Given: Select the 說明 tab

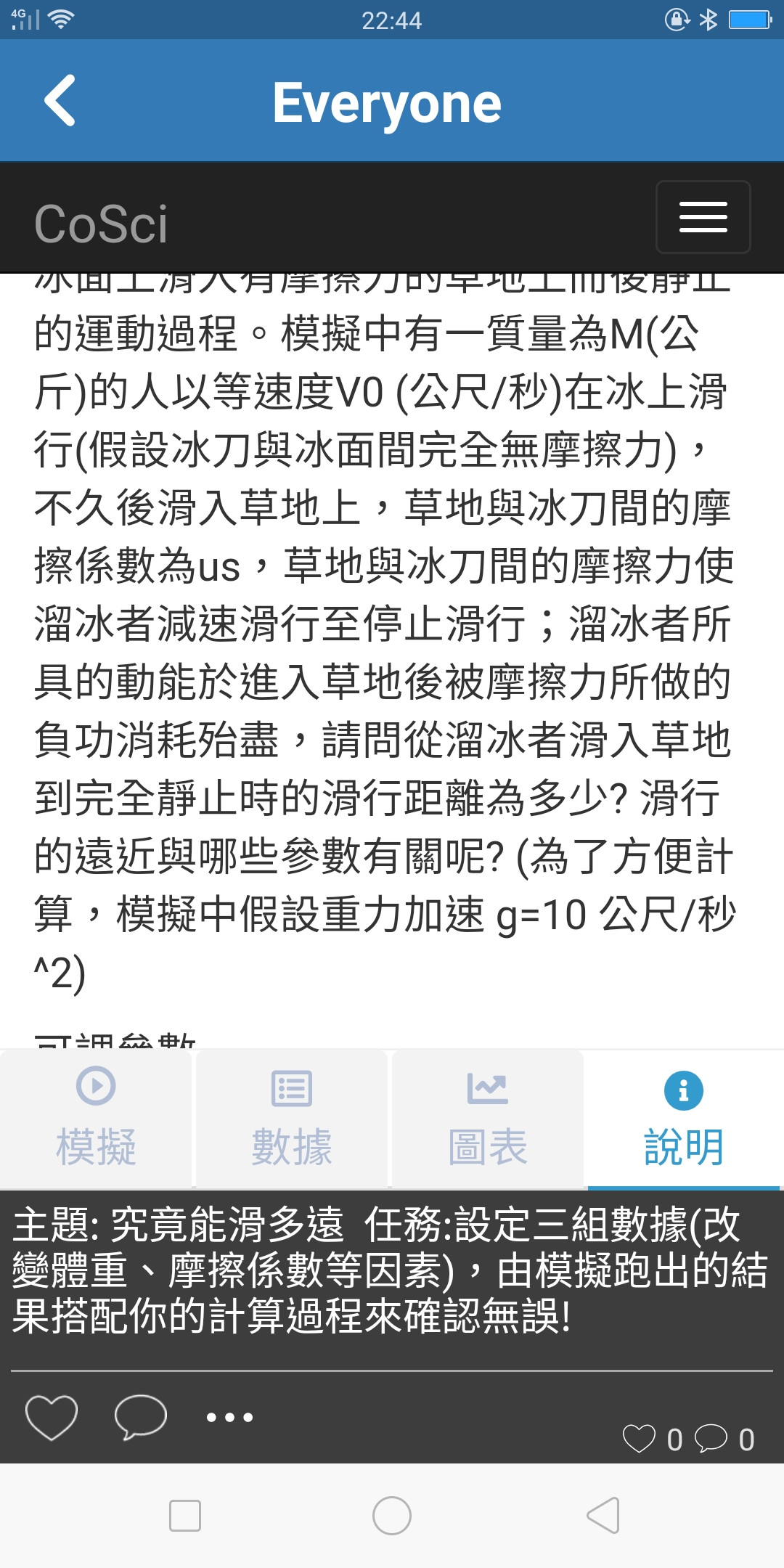Looking at the screenshot, I should coord(684,1119).
